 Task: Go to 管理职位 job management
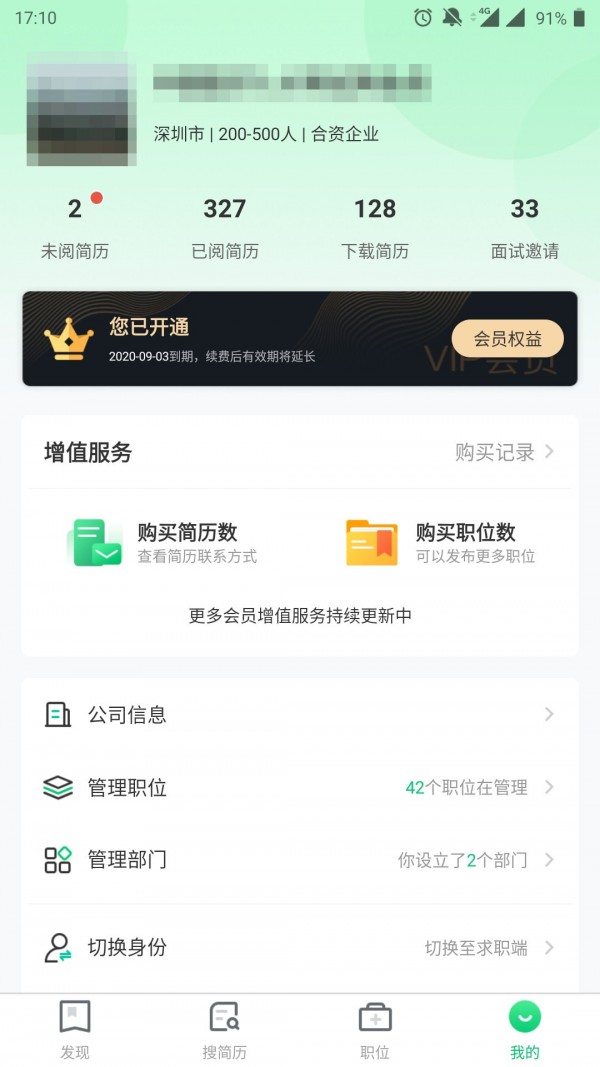click(300, 787)
